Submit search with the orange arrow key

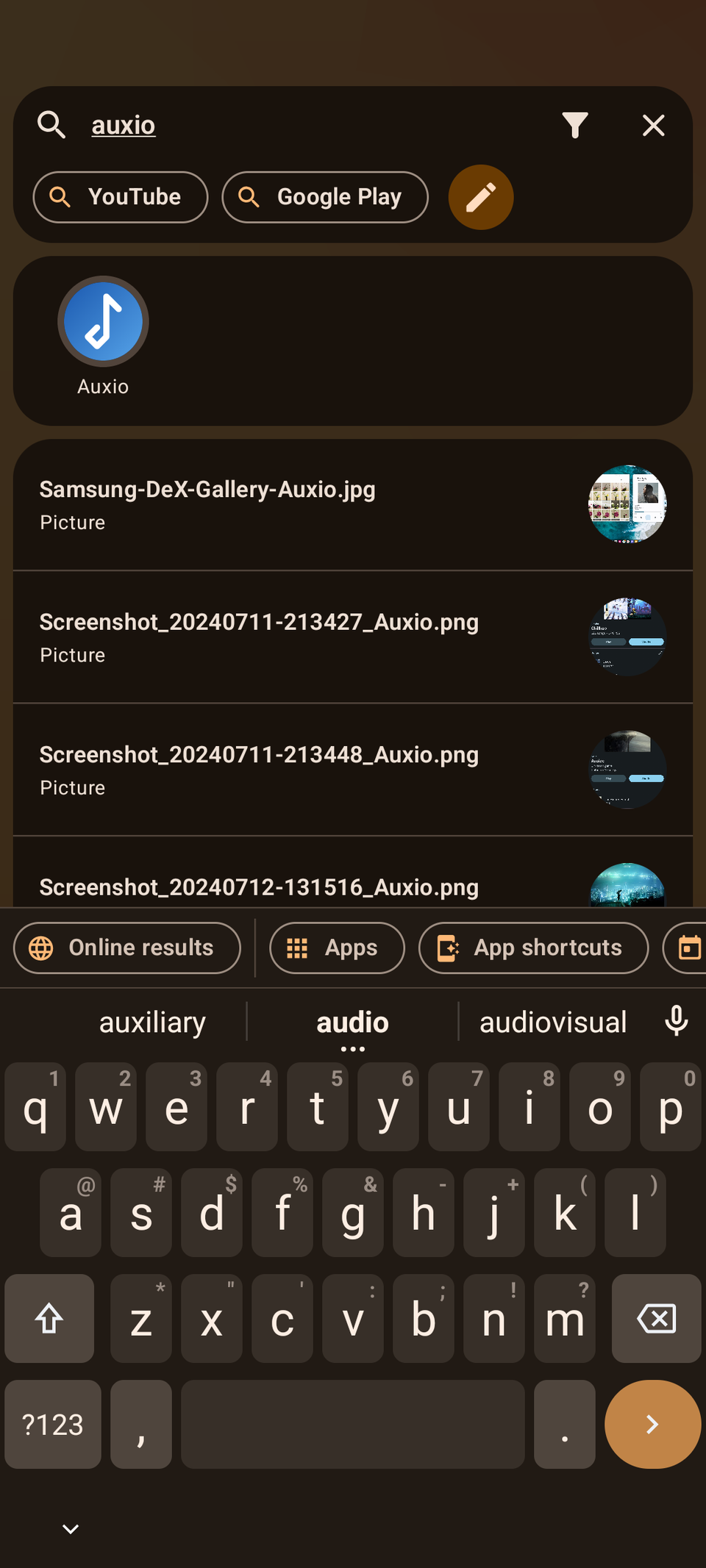pyautogui.click(x=652, y=1424)
